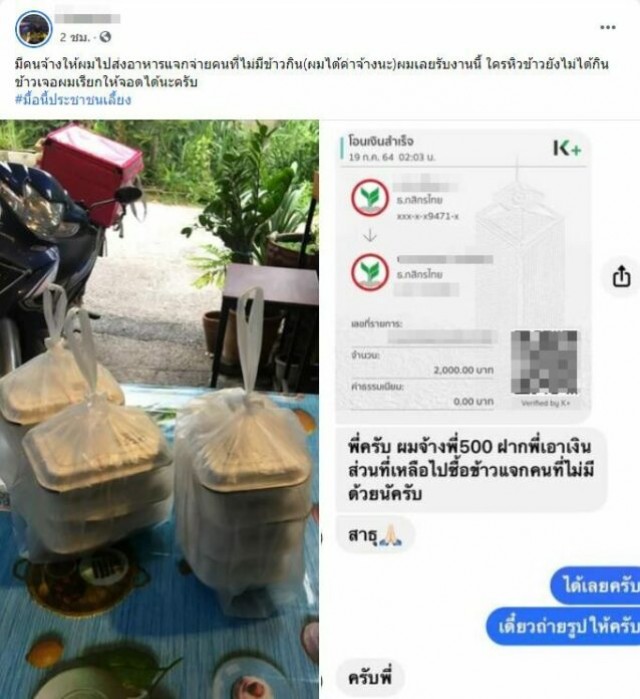
Task: Open the poster's profile picture
Action: pos(33,28)
